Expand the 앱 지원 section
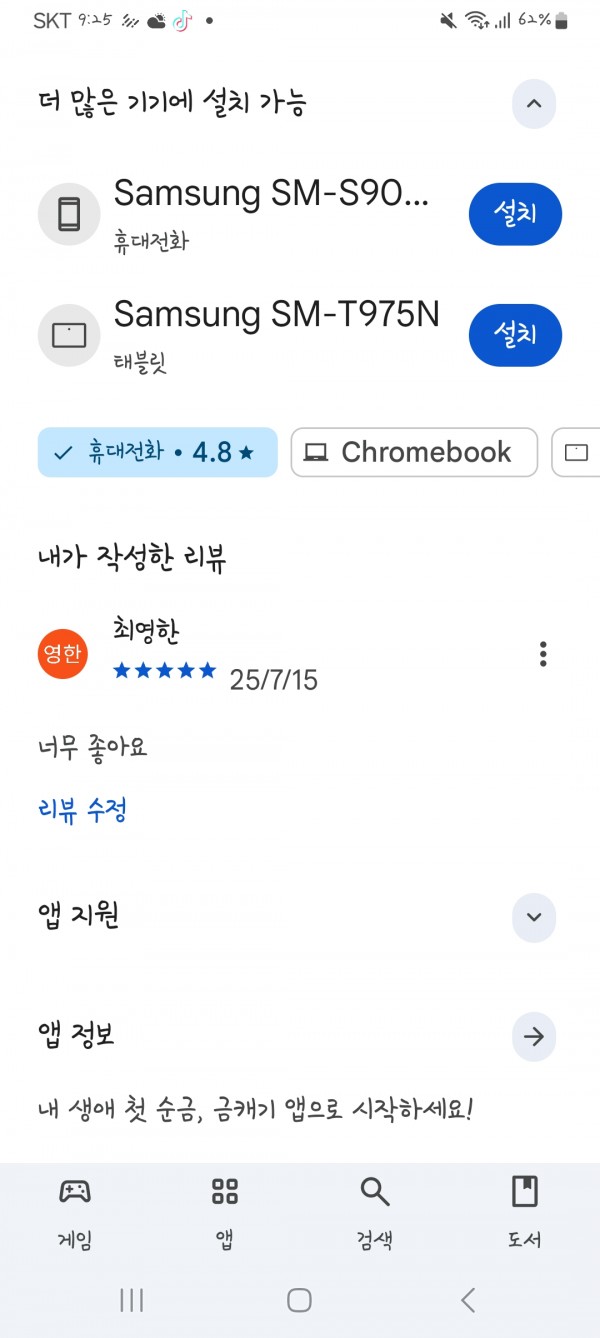Screen dimensions: 600x1338 [x=533, y=917]
